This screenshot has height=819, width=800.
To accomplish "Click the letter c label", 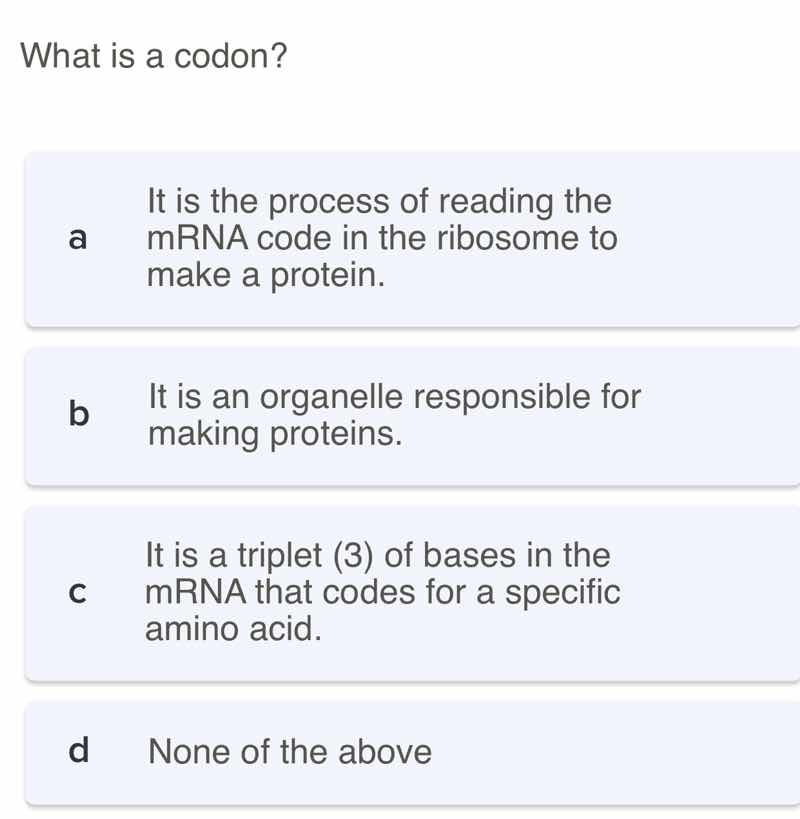I will coord(79,592).
